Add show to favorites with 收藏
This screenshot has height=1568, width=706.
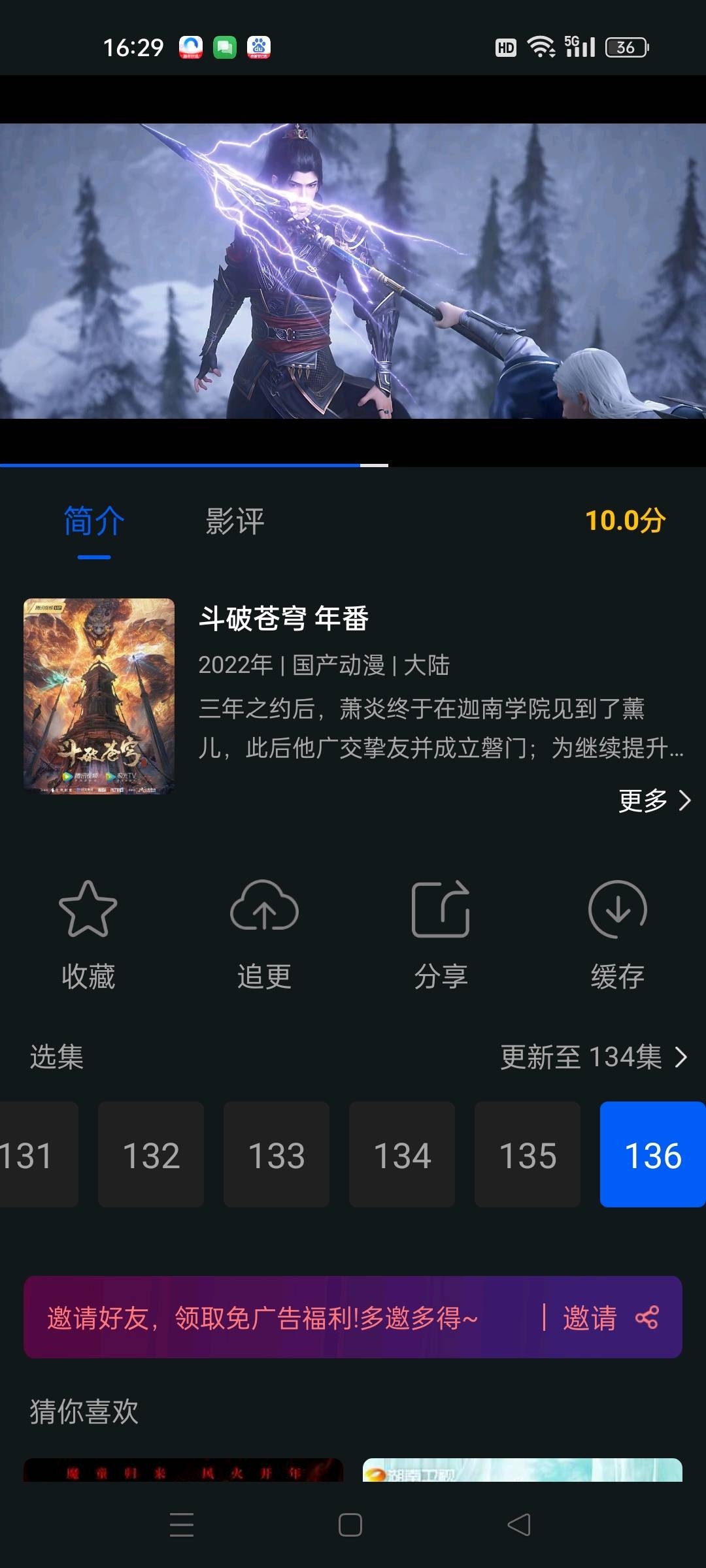tap(88, 934)
